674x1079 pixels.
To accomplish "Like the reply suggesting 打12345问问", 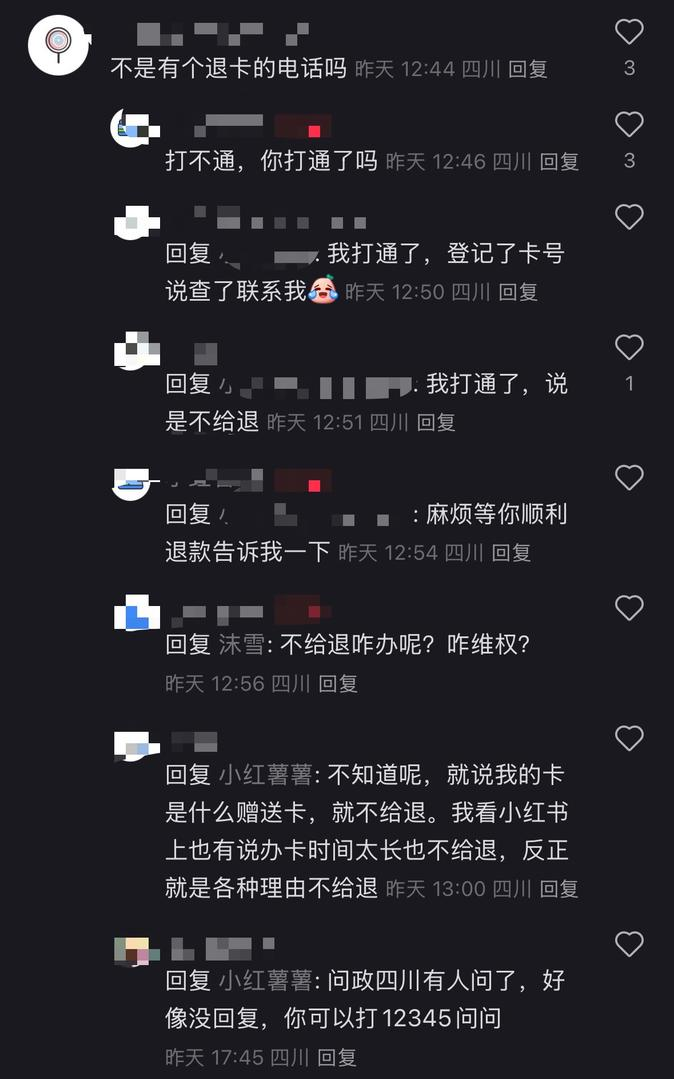I will pyautogui.click(x=628, y=943).
